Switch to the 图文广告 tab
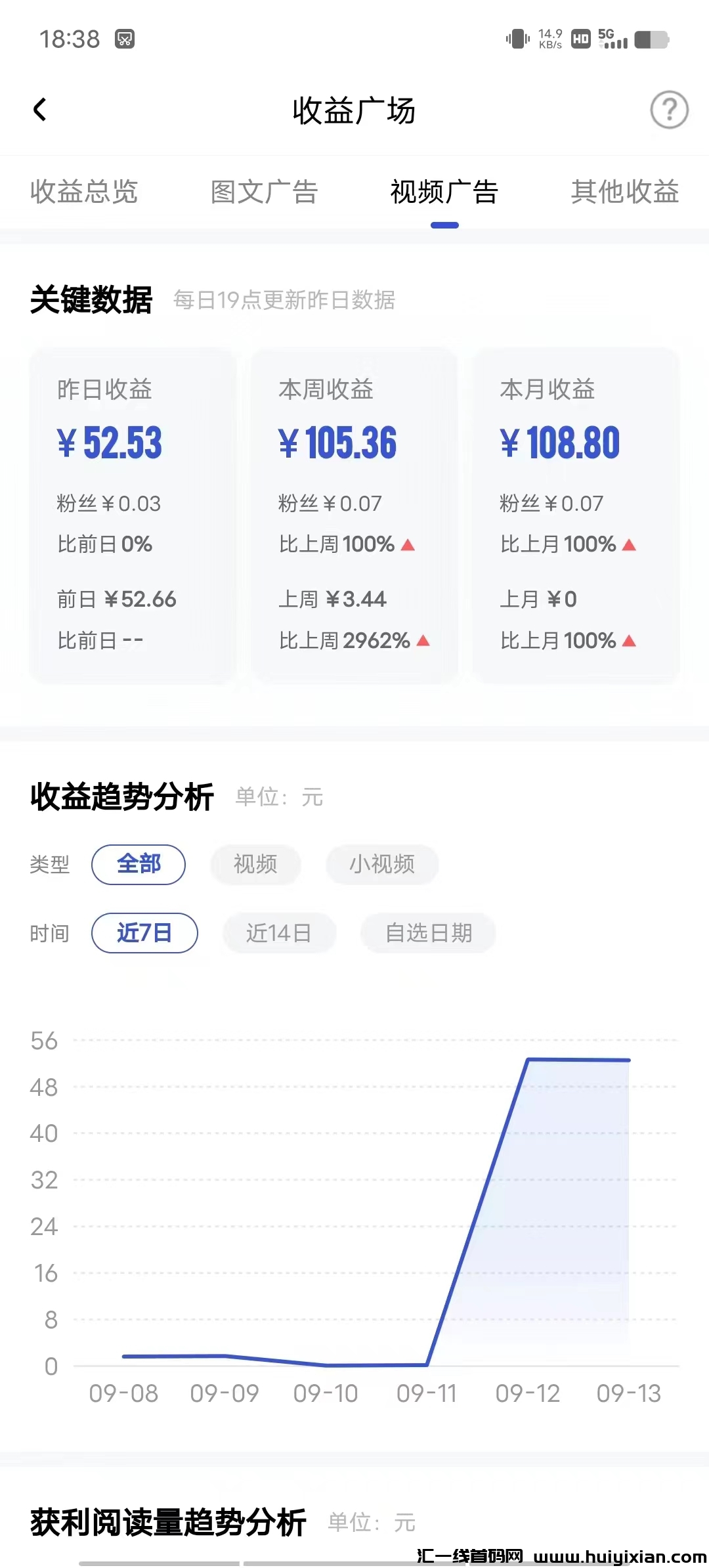The height and width of the screenshot is (1568, 709). tap(264, 192)
